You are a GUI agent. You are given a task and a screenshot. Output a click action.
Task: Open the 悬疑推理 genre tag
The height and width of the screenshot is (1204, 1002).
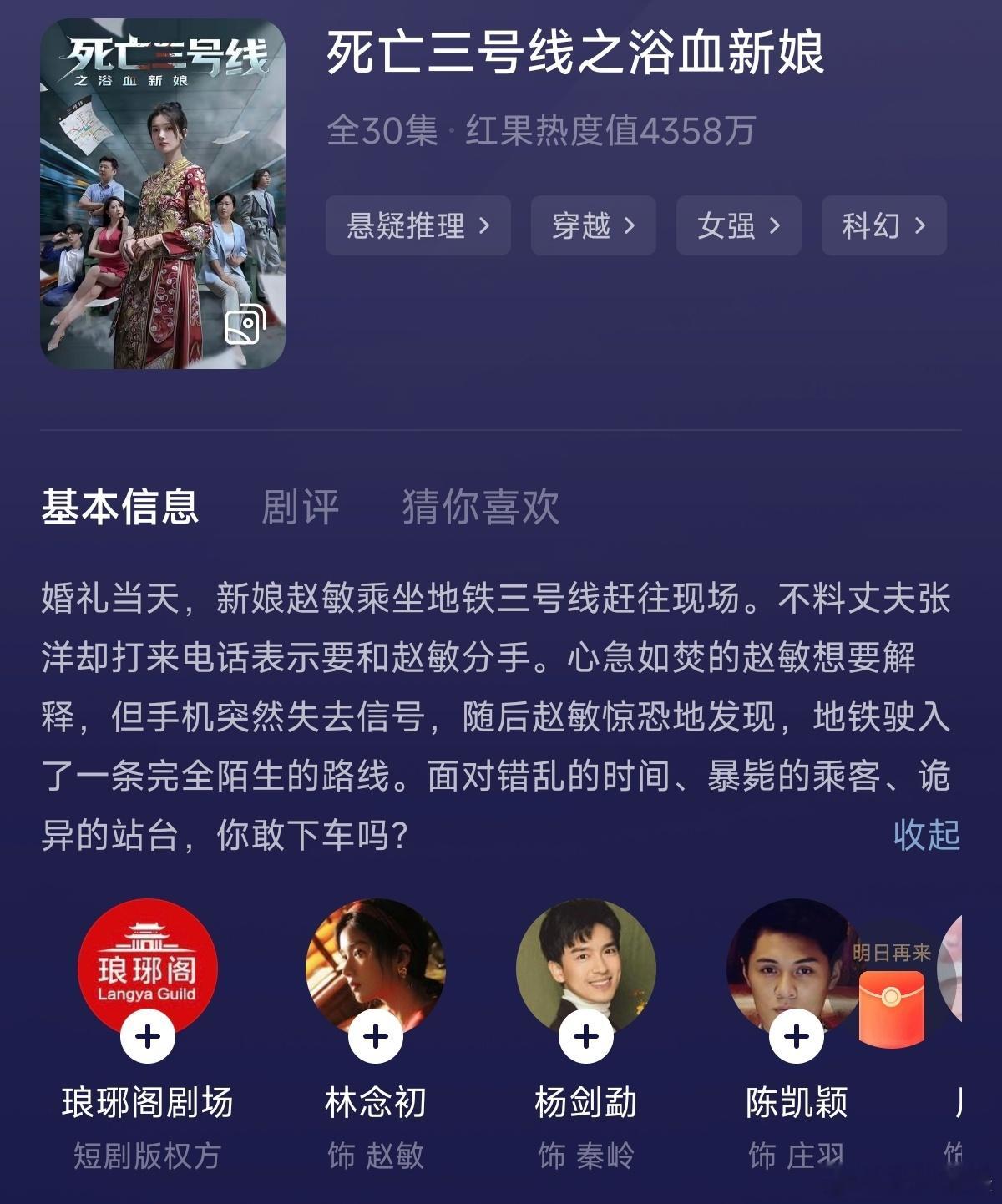pos(417,225)
